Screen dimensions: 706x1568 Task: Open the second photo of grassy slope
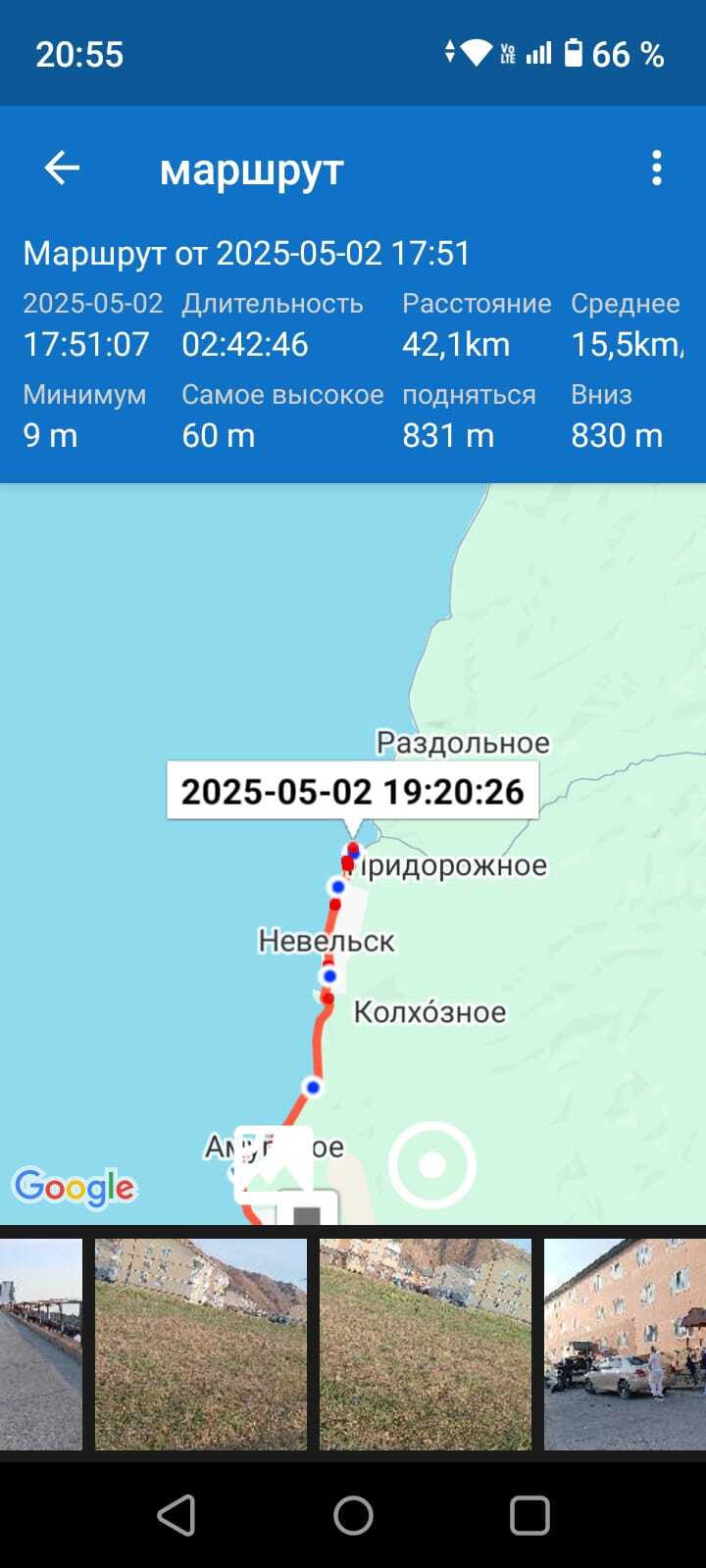point(201,1344)
